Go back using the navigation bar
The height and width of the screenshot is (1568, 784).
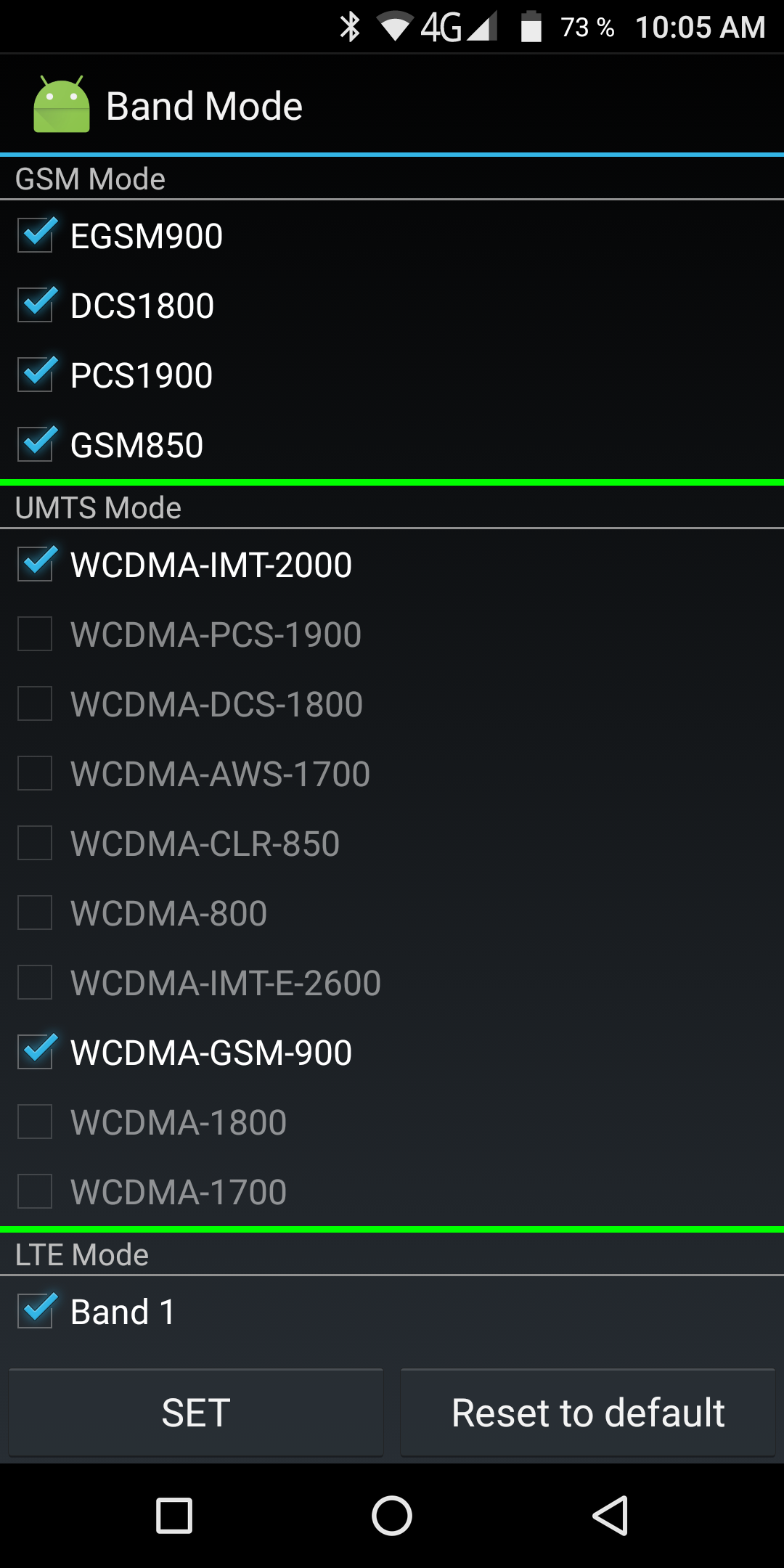610,1516
